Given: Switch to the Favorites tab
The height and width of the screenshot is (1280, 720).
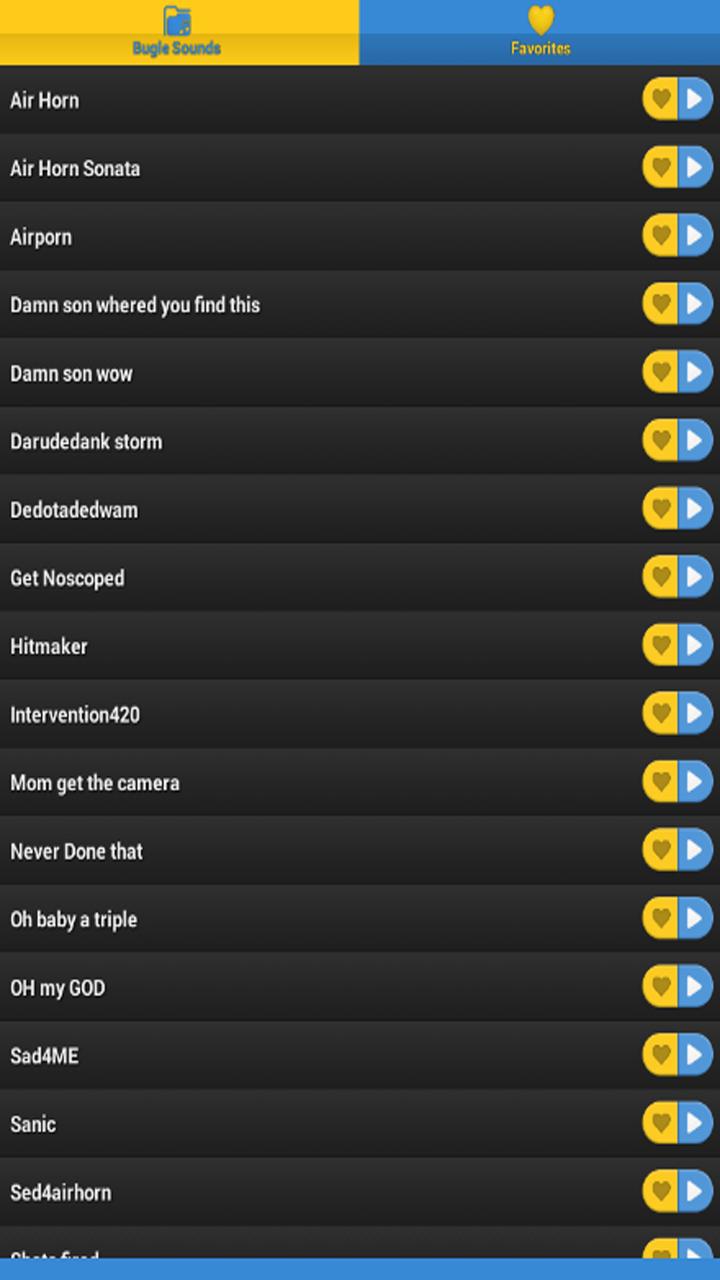Looking at the screenshot, I should pos(540,30).
